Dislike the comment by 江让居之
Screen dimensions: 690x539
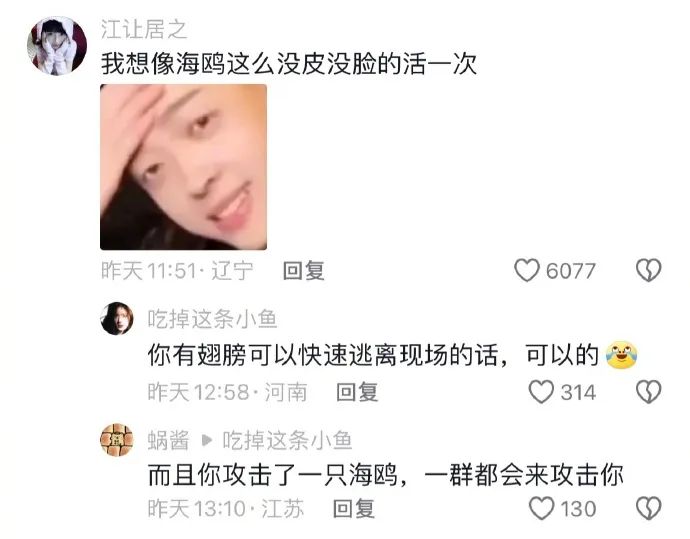coord(648,270)
